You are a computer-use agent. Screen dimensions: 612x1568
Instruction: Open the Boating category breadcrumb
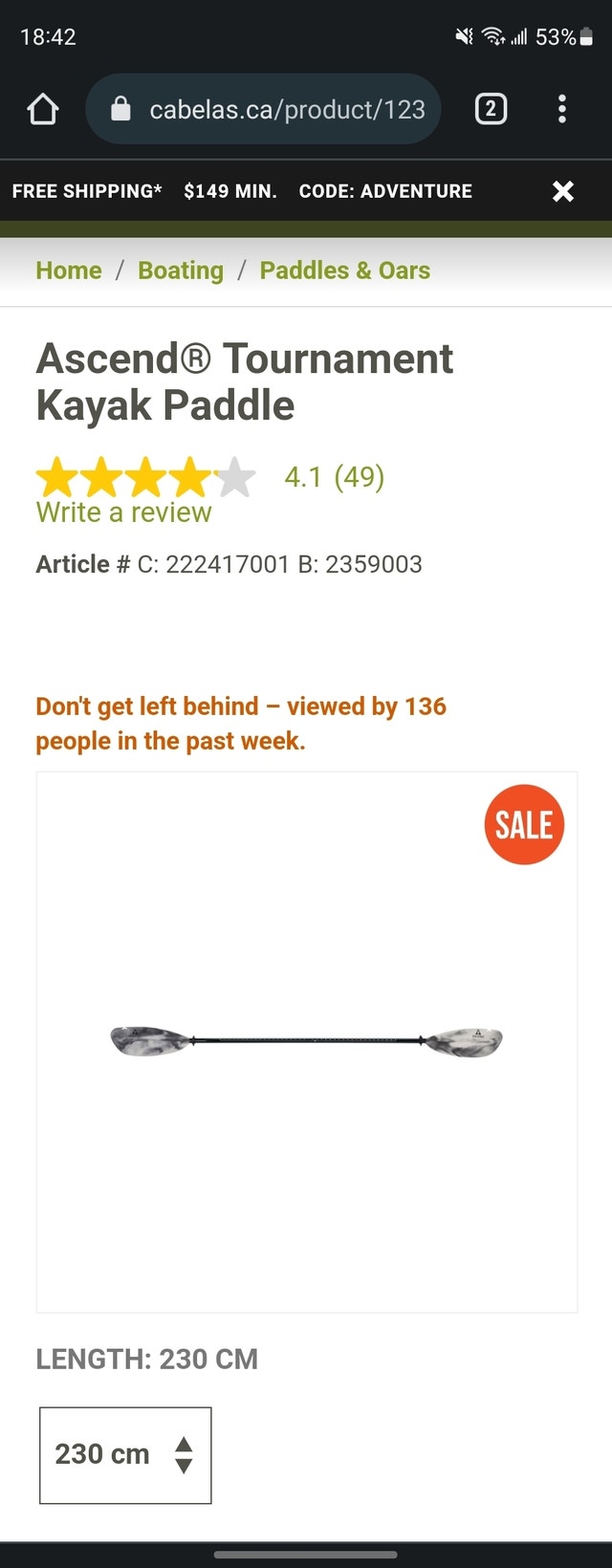181,271
